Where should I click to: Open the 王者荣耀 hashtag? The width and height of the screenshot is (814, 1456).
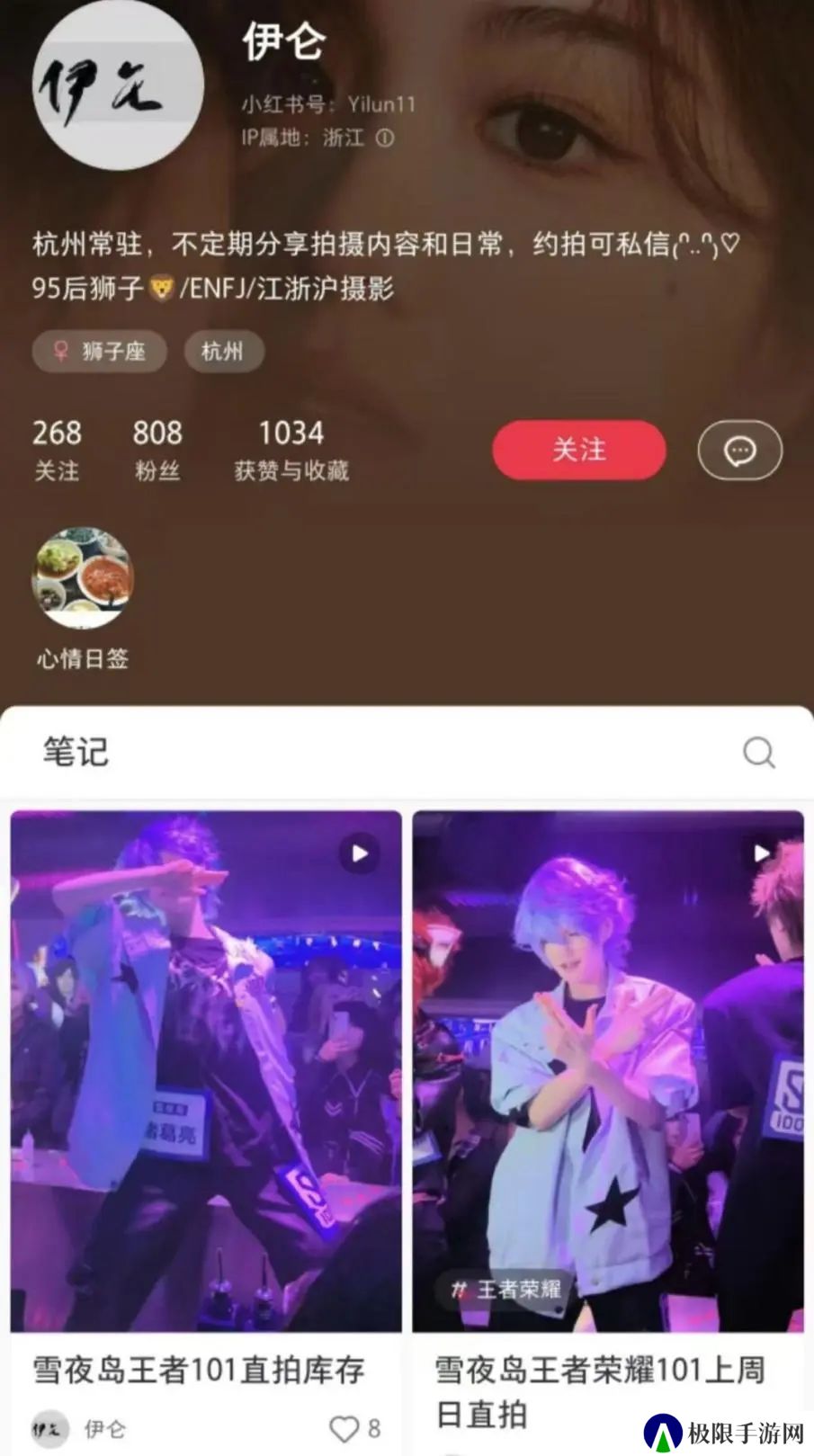click(x=506, y=1290)
